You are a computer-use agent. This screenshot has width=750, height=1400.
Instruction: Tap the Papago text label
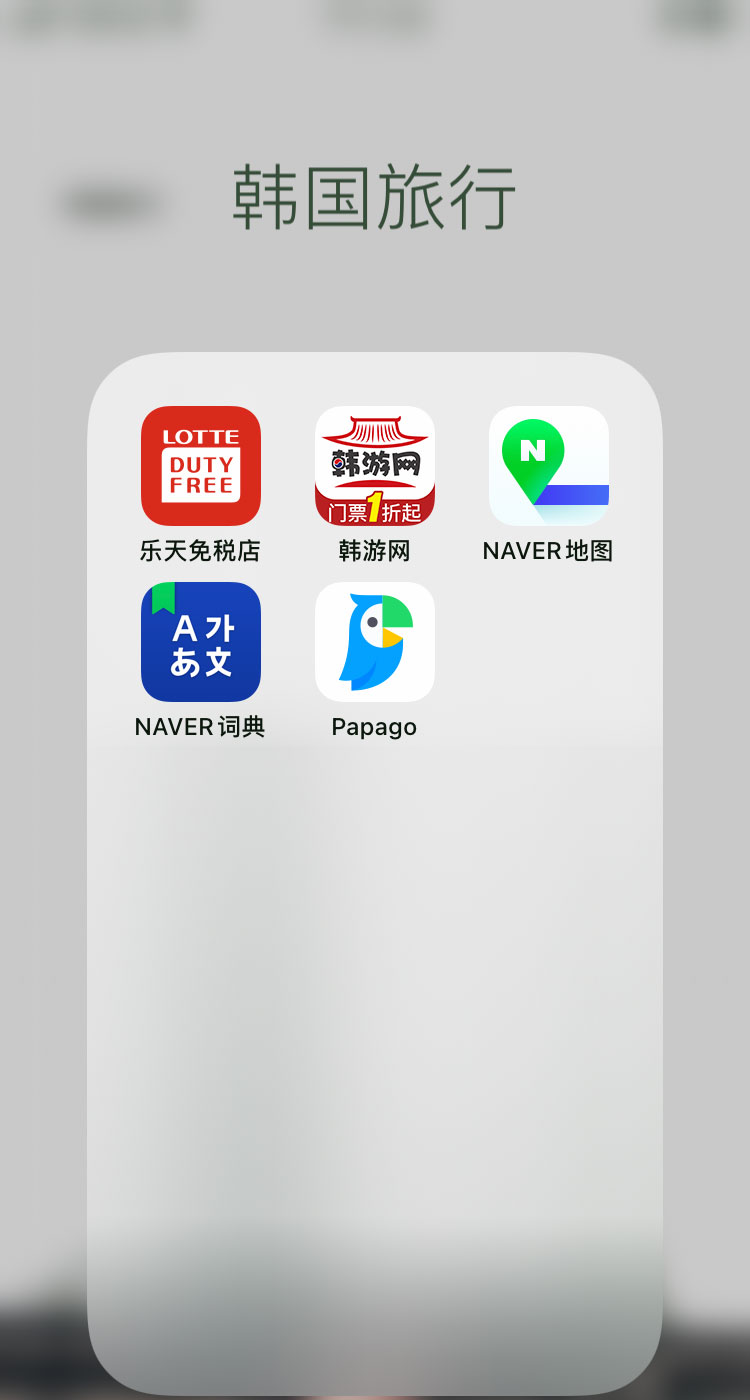point(374,726)
